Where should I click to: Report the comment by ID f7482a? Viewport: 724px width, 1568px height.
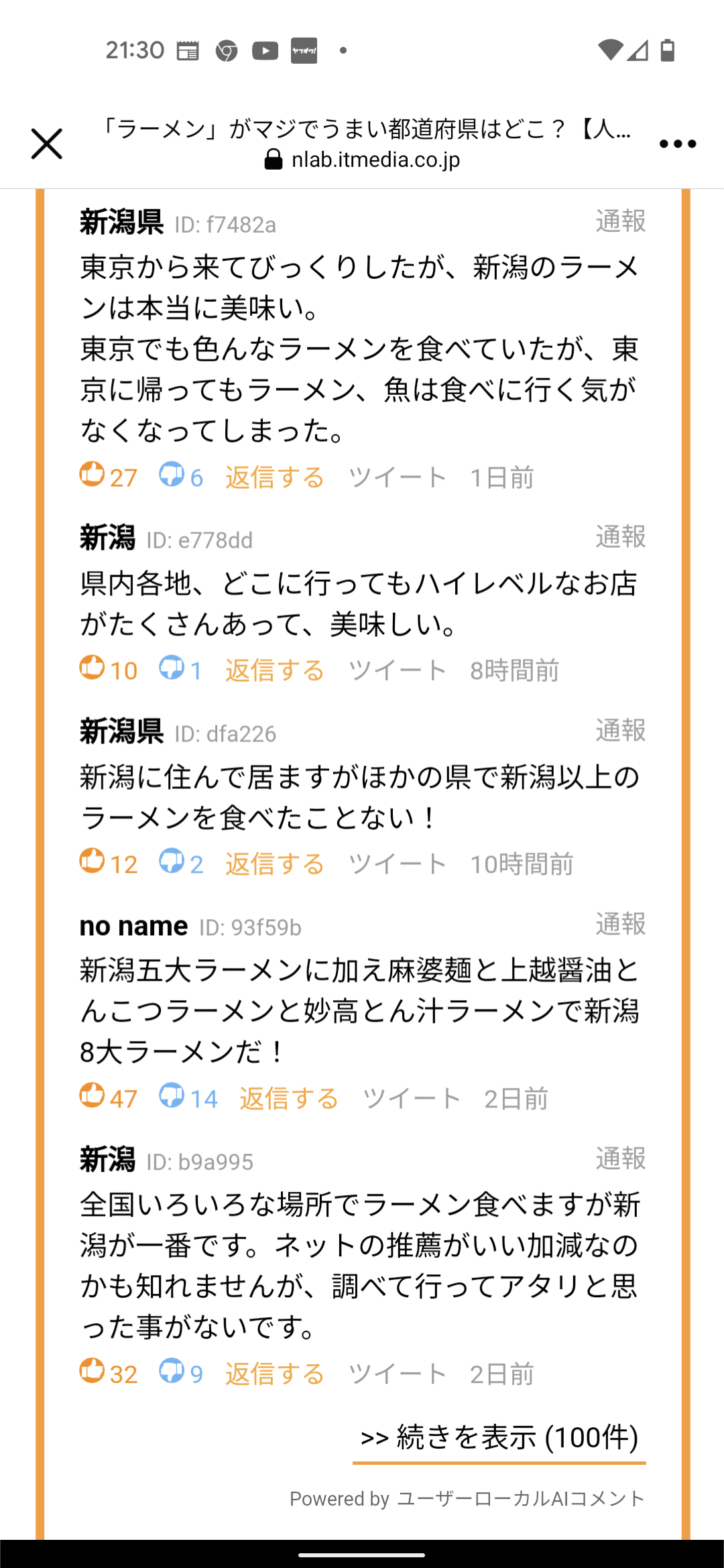[621, 221]
